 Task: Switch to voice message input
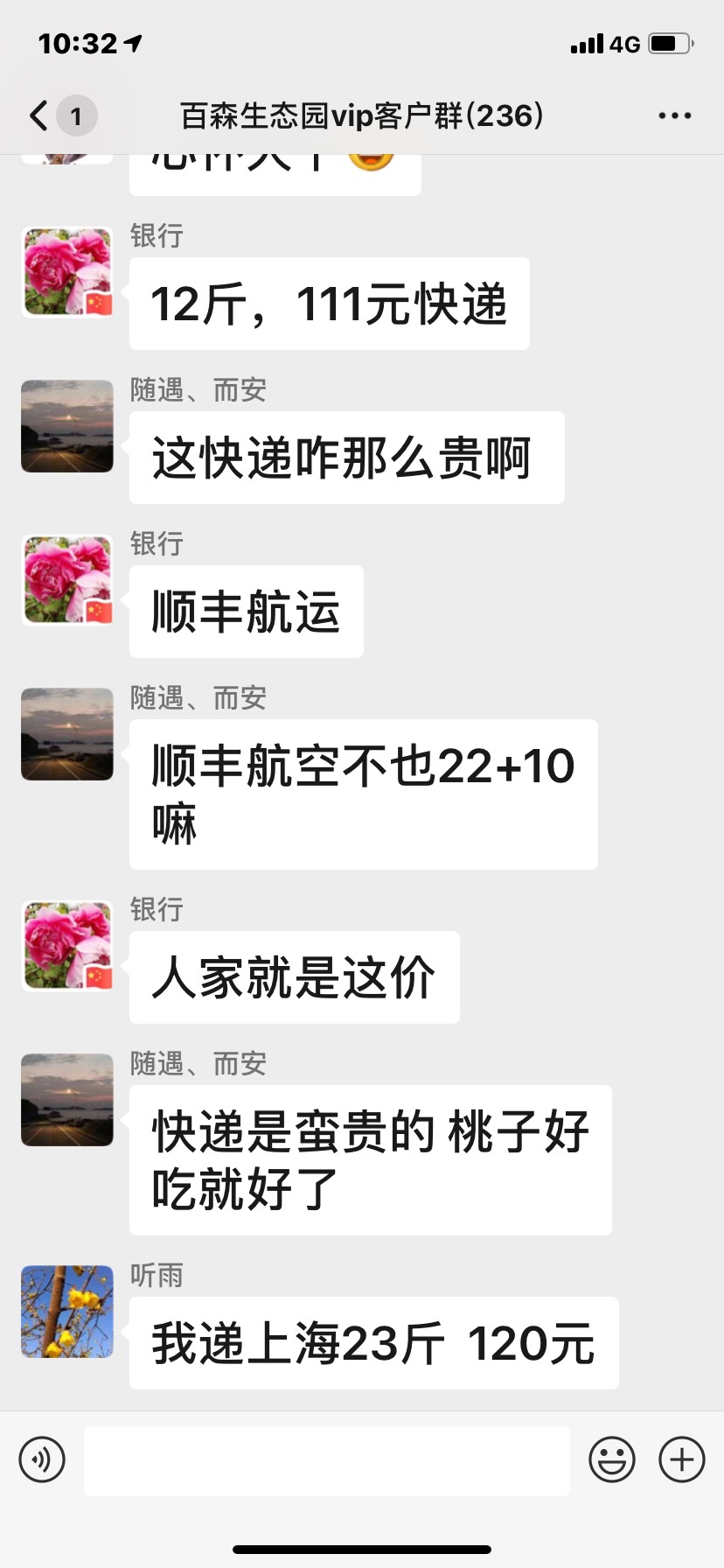pyautogui.click(x=42, y=1459)
